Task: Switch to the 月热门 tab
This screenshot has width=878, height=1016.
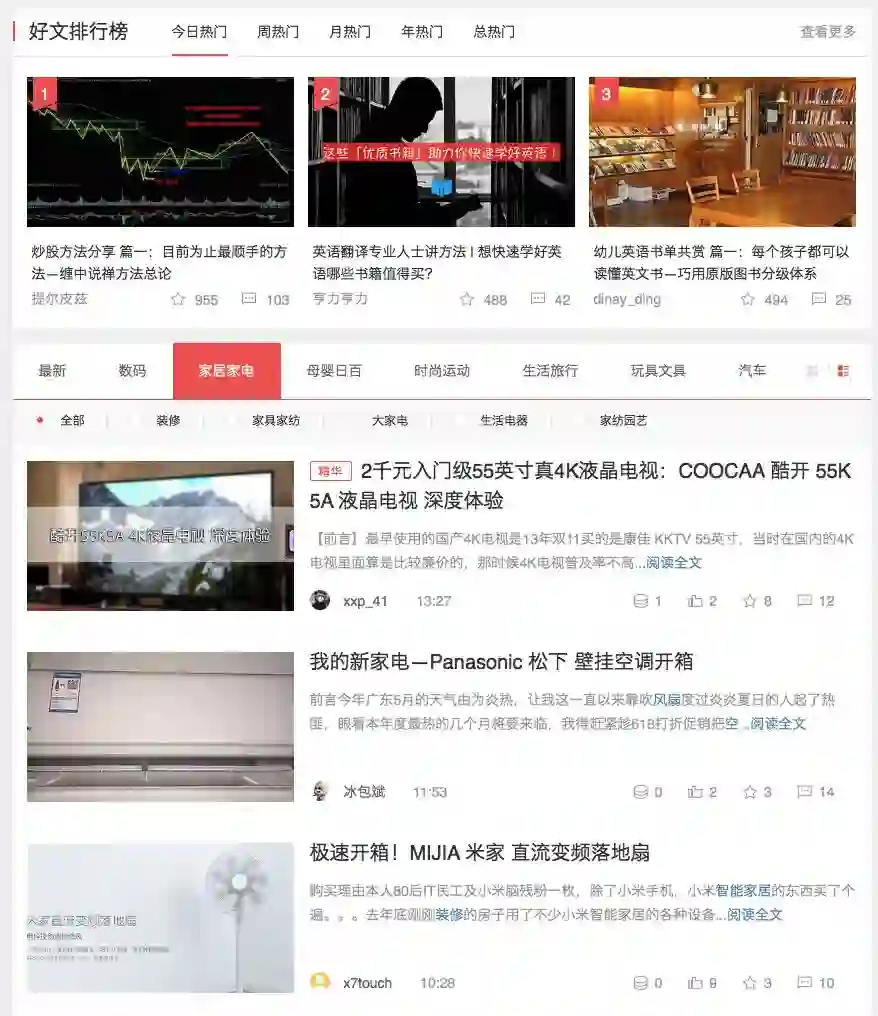Action: 350,31
